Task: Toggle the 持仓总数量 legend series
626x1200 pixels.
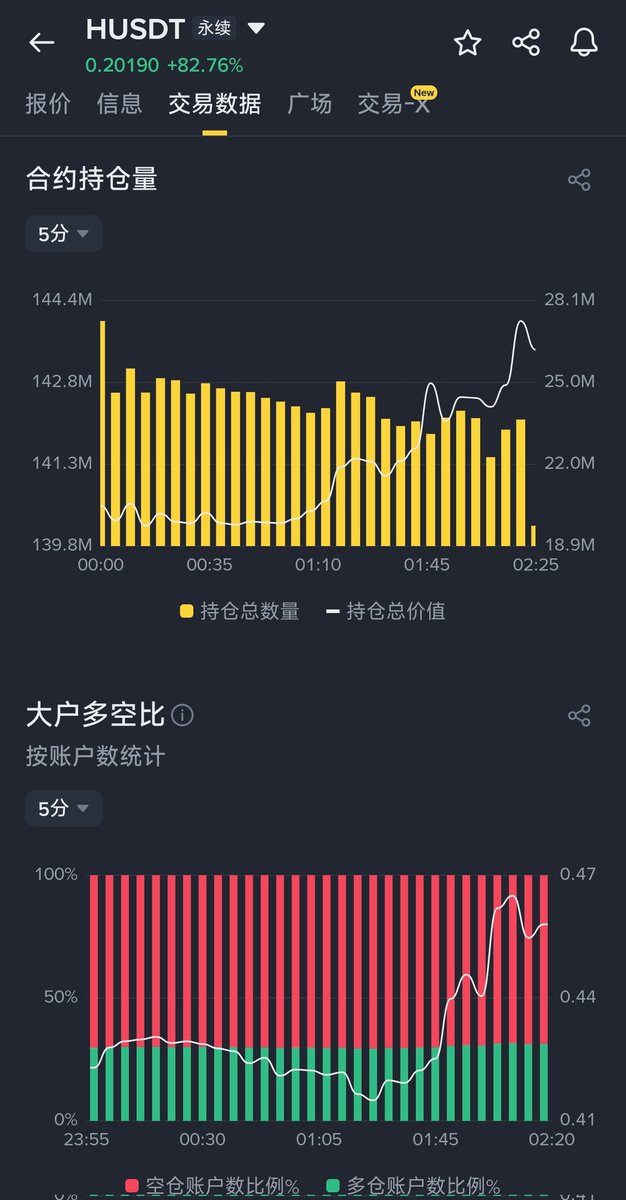Action: pyautogui.click(x=240, y=611)
